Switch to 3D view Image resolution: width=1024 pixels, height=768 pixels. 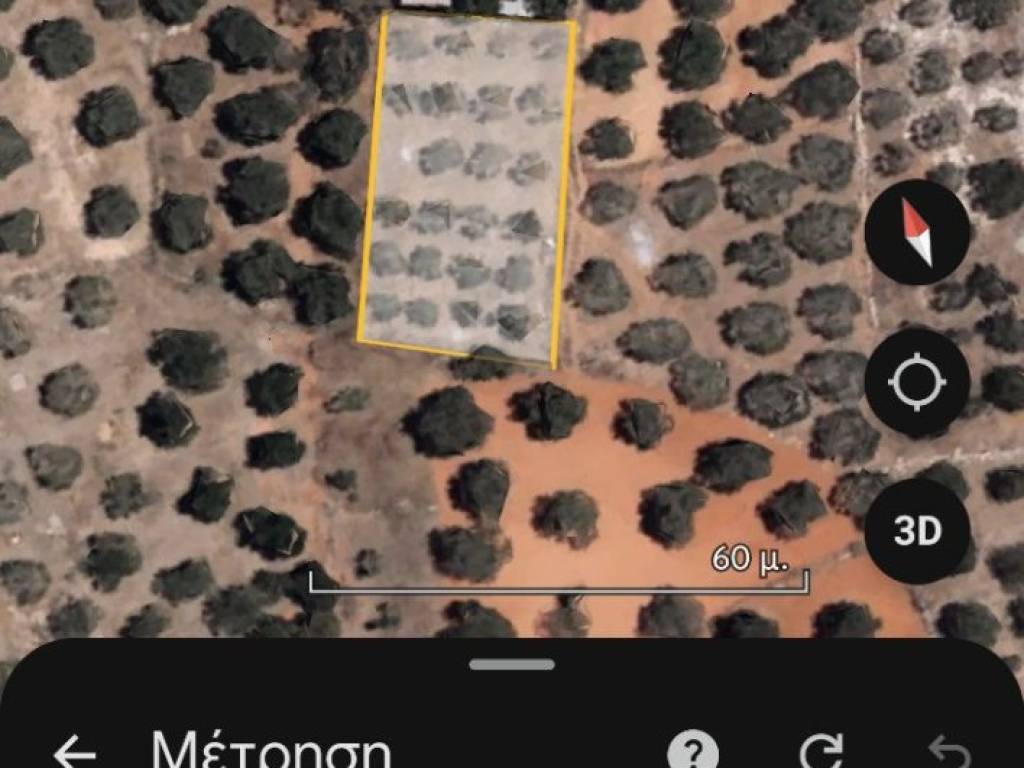(917, 531)
